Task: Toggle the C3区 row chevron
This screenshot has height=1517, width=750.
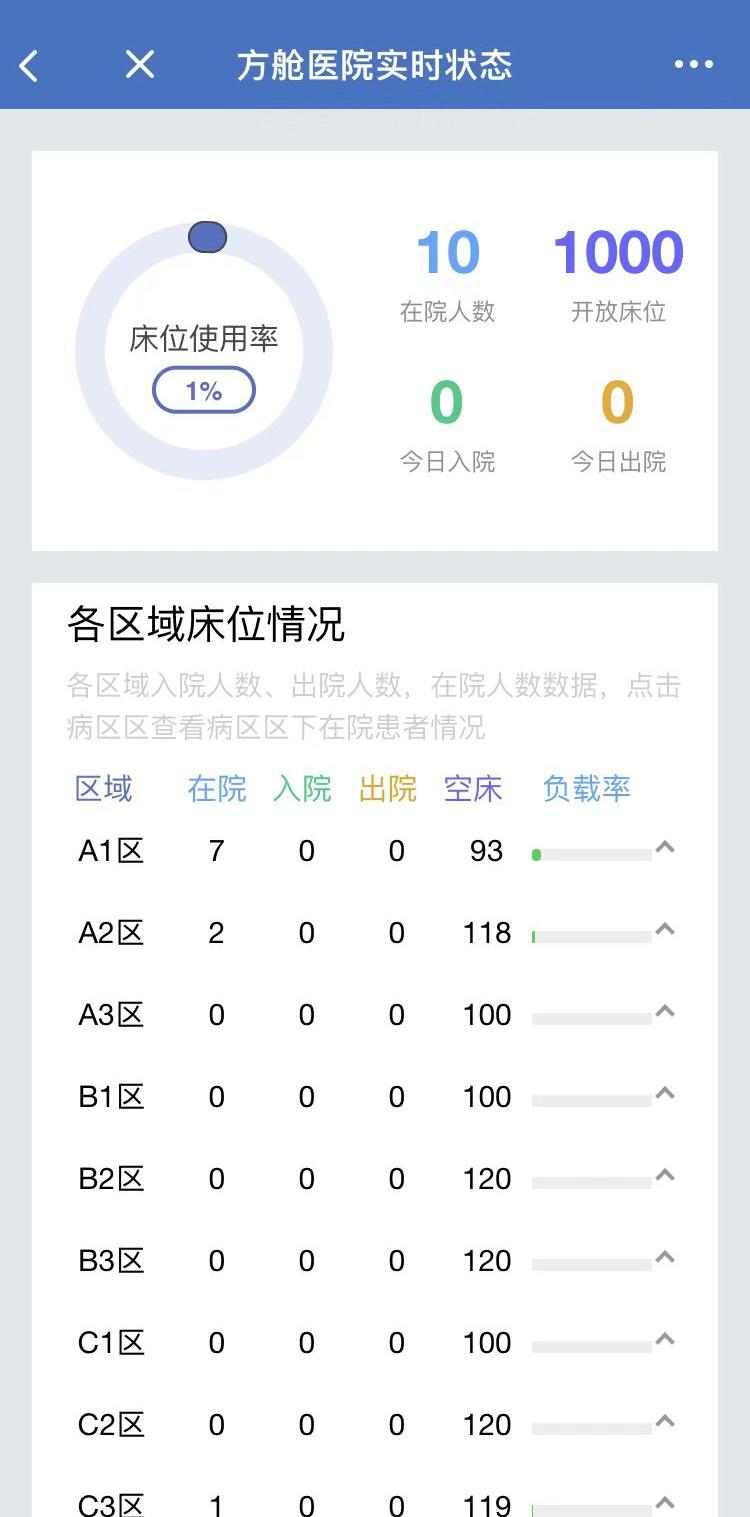Action: pos(665,1503)
